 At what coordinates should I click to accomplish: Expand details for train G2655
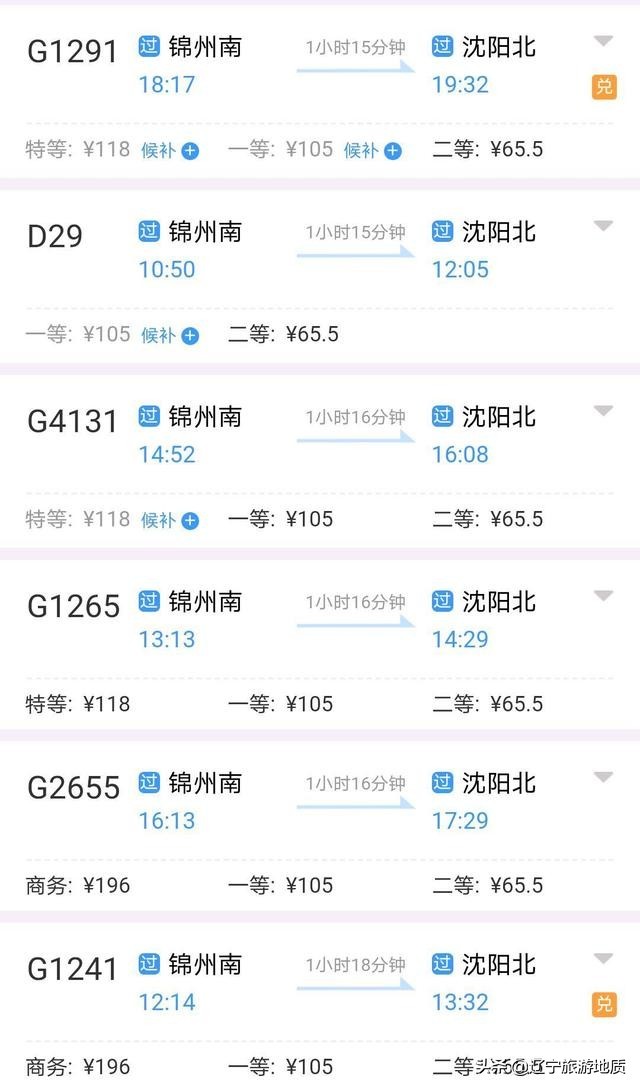(x=603, y=777)
